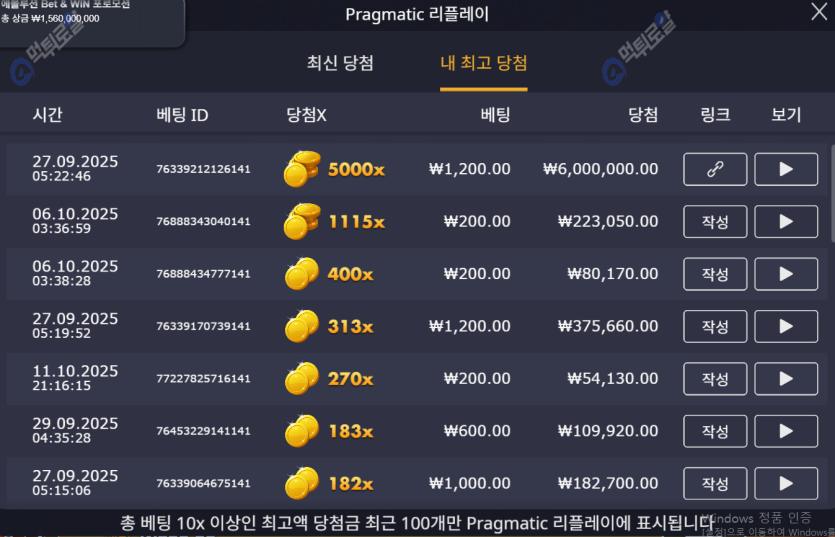The image size is (835, 537).
Task: Tap 작성 on the 182x row
Action: point(715,484)
